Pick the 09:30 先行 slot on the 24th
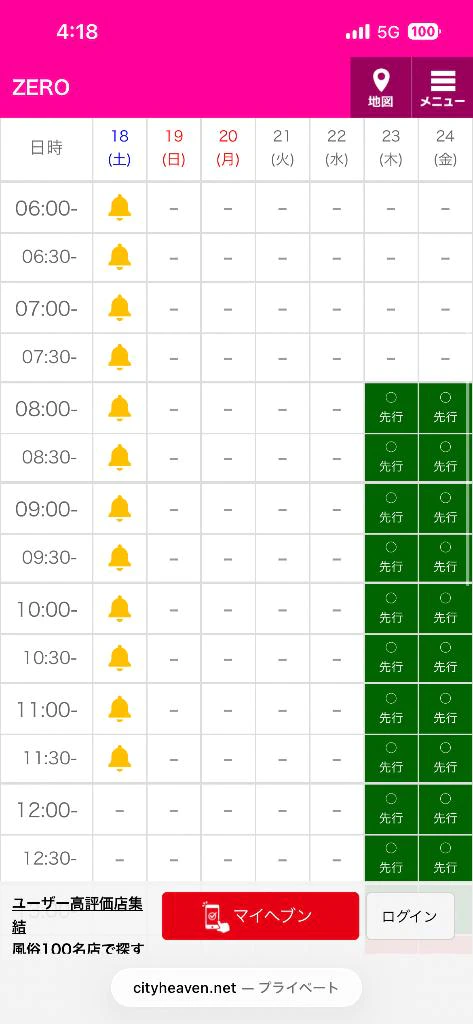This screenshot has height=1024, width=473. pos(445,558)
